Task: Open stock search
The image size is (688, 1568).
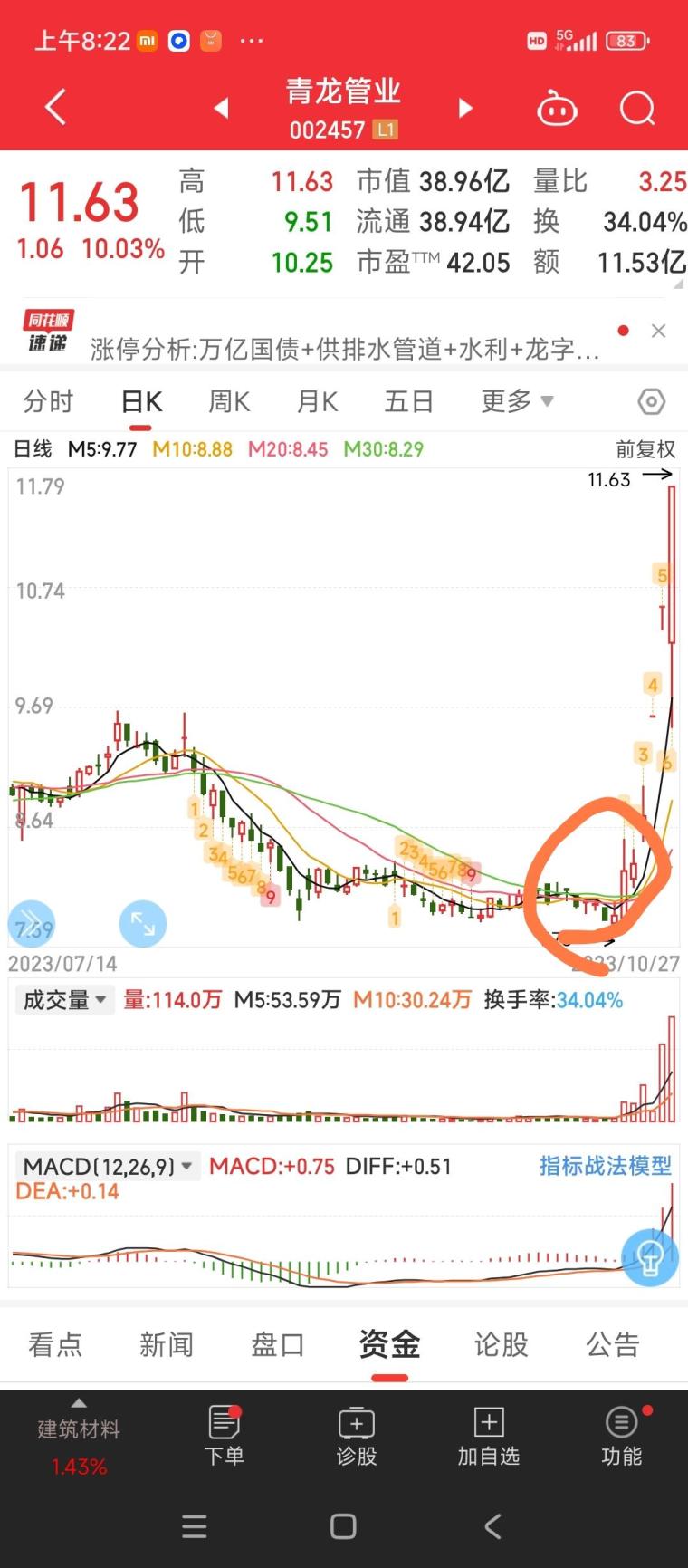Action: pos(637,109)
